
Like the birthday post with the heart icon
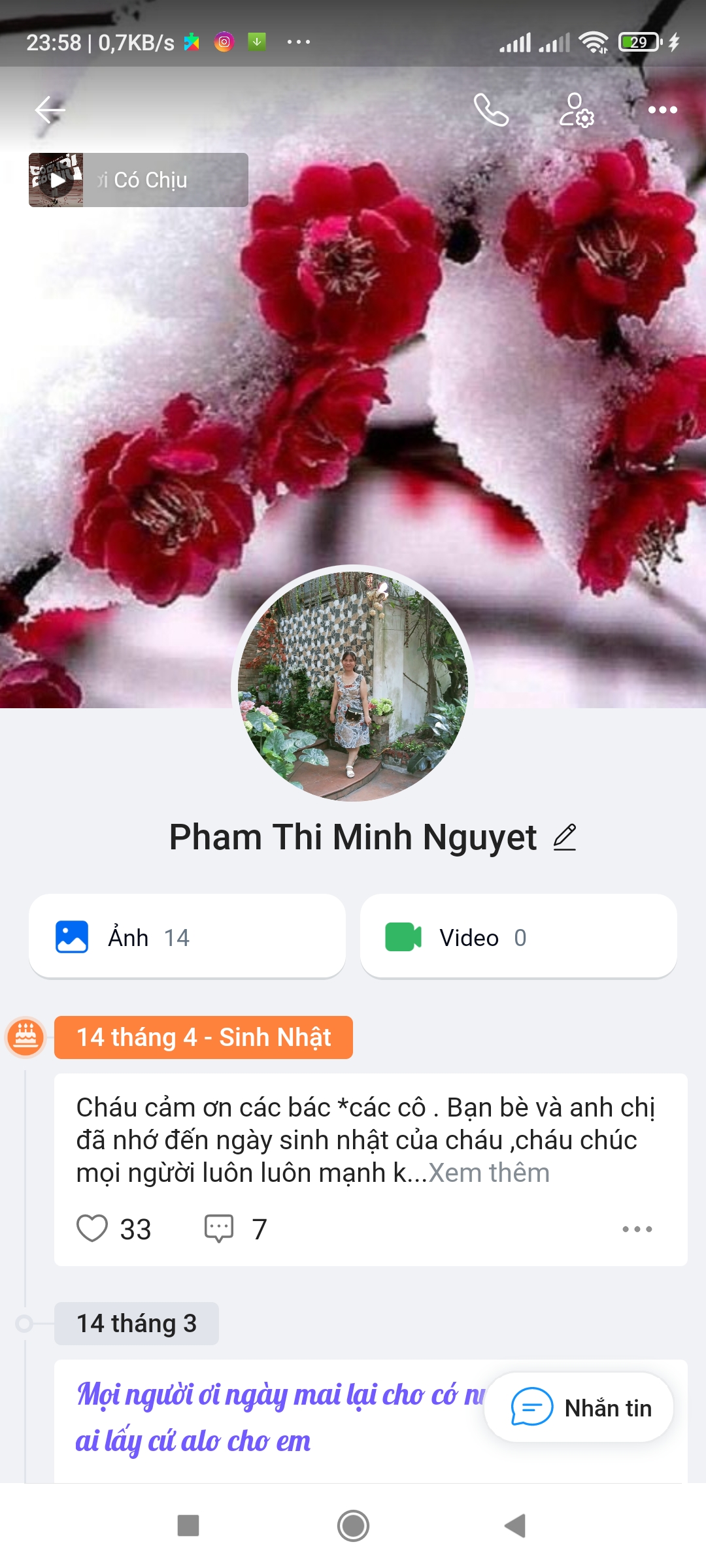point(93,1228)
